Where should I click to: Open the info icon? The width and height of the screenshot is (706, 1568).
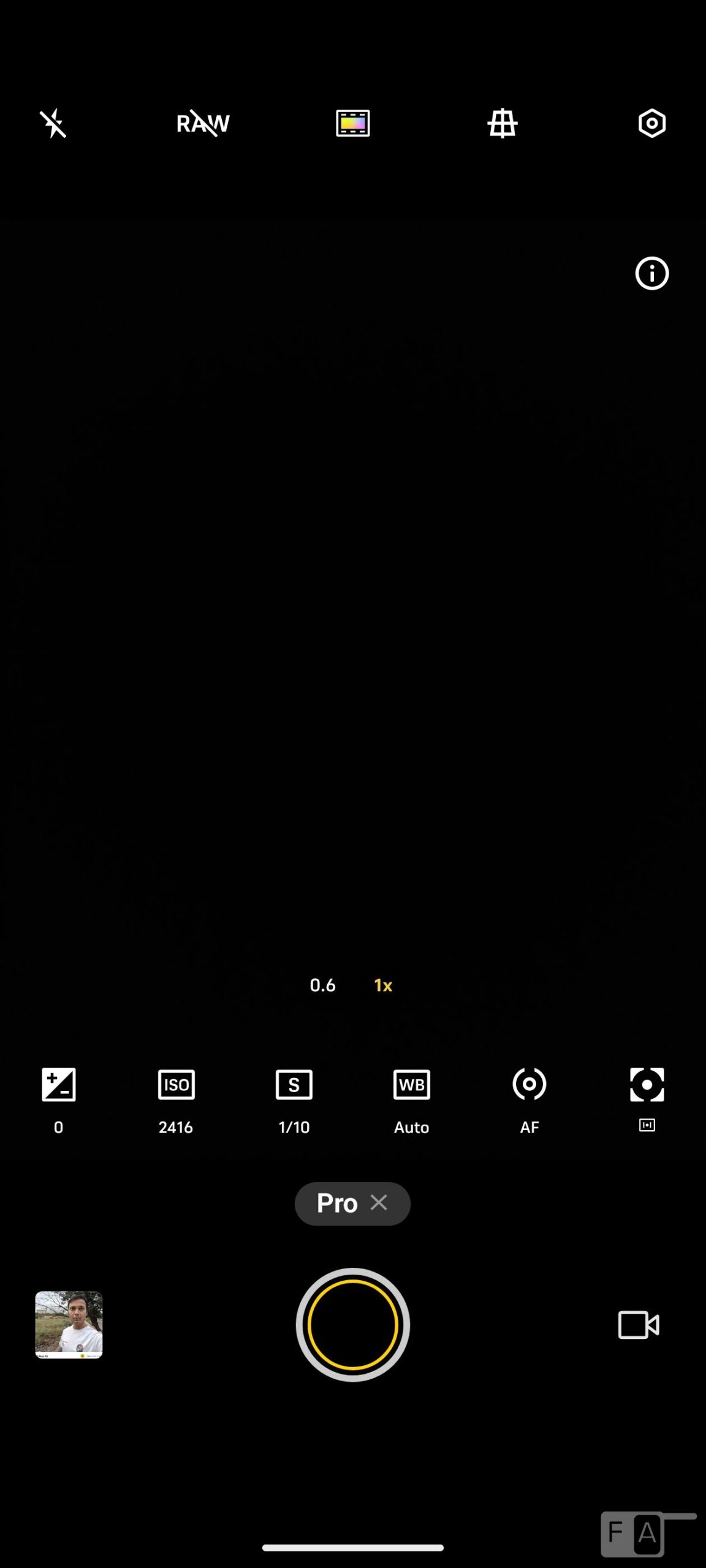tap(651, 273)
